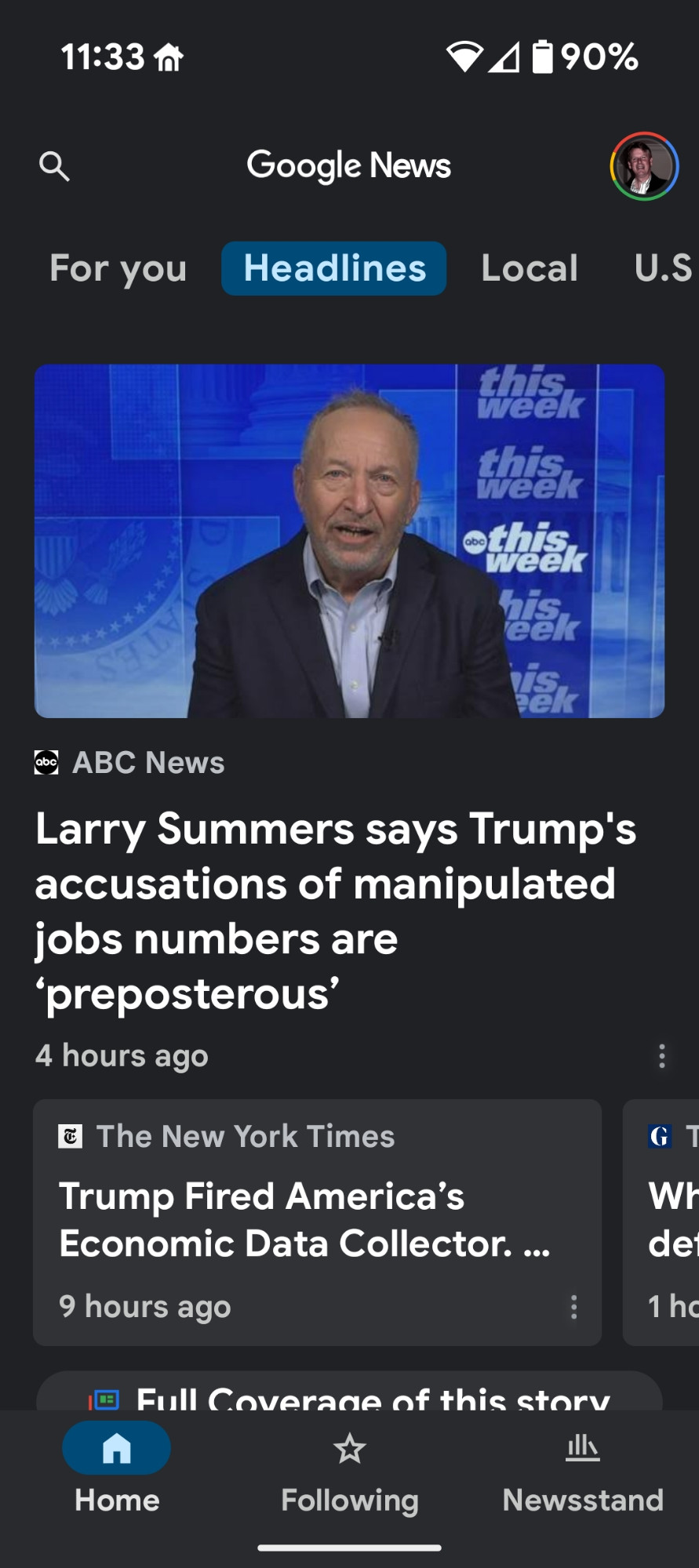Open the account profile avatar
The image size is (699, 1568).
pos(644,166)
